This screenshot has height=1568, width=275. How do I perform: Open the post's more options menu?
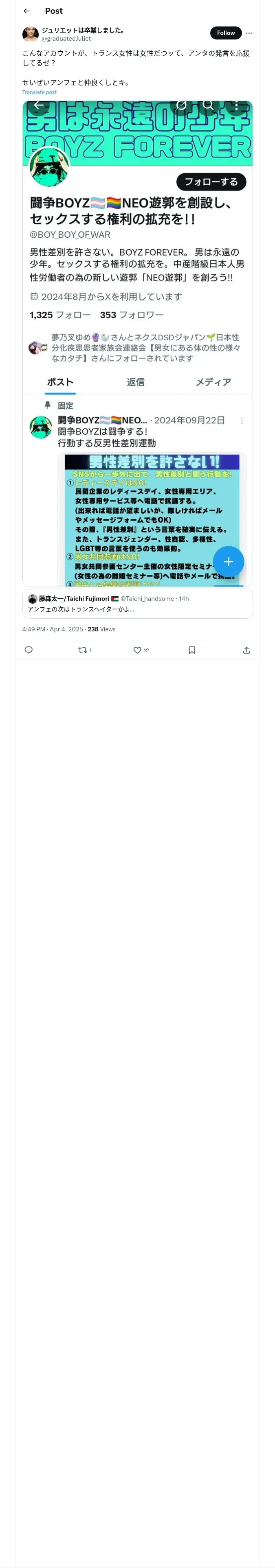pyautogui.click(x=249, y=33)
